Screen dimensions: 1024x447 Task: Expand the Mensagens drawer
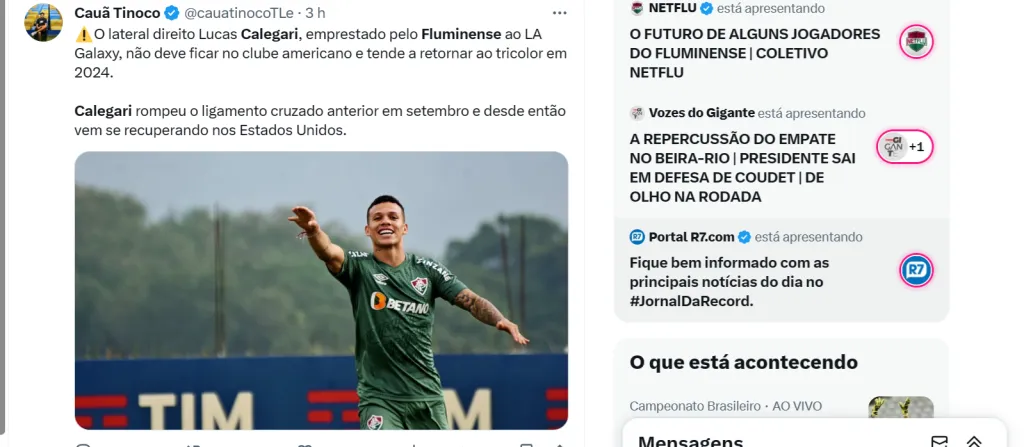coord(974,441)
